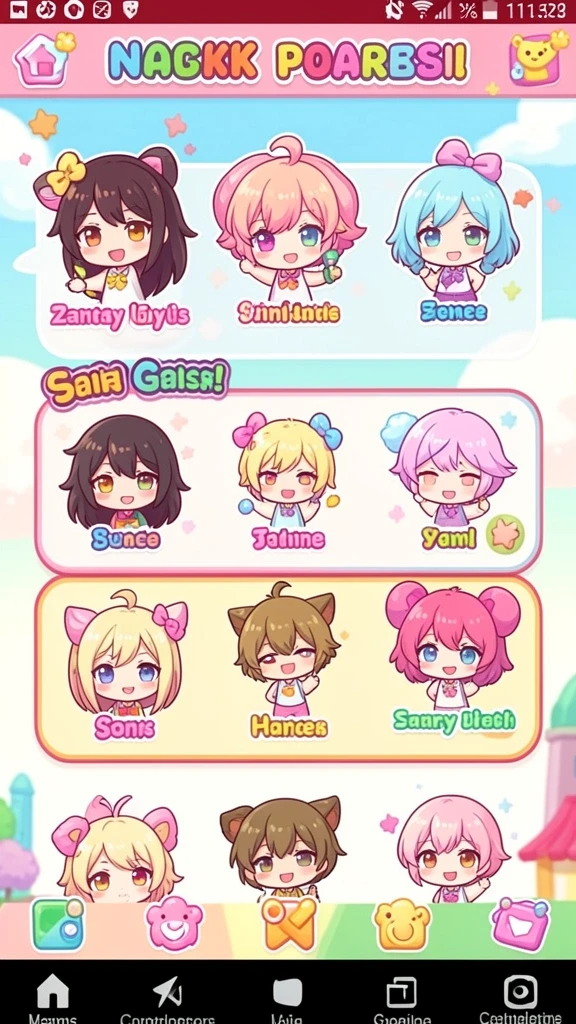Open the pink bag toolbar icon

pos(520,924)
